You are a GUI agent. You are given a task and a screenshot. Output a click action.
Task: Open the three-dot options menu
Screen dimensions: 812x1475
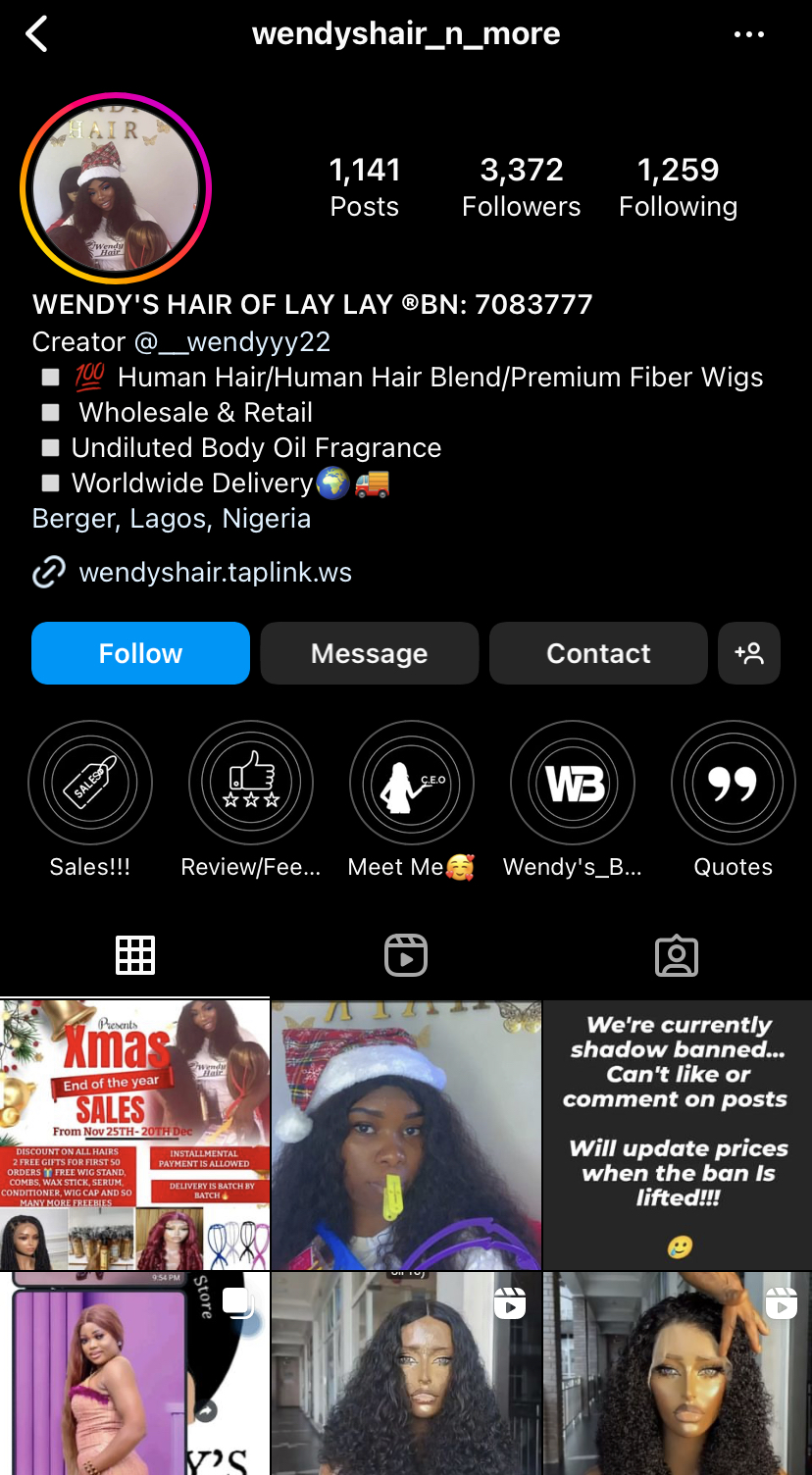tap(749, 33)
